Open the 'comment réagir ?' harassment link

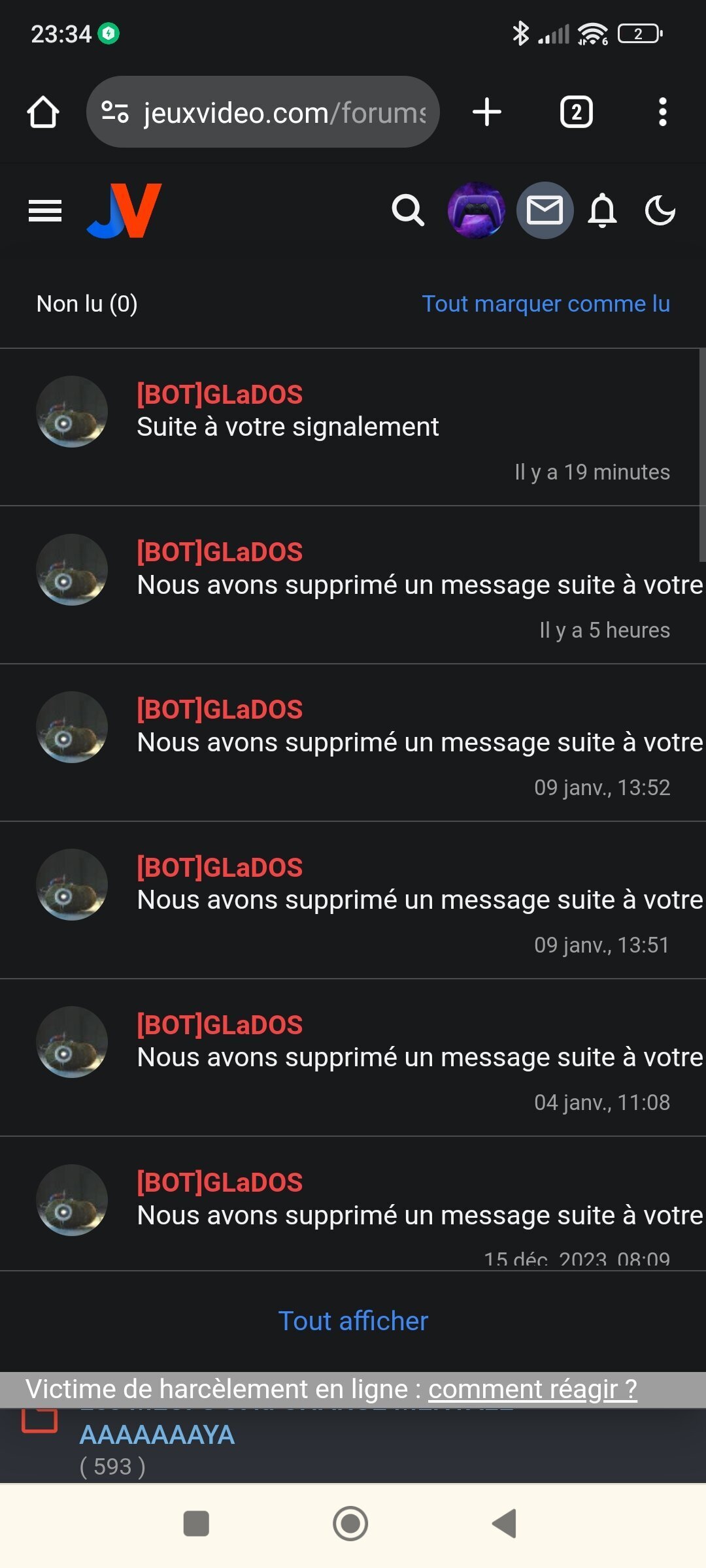pos(532,1389)
